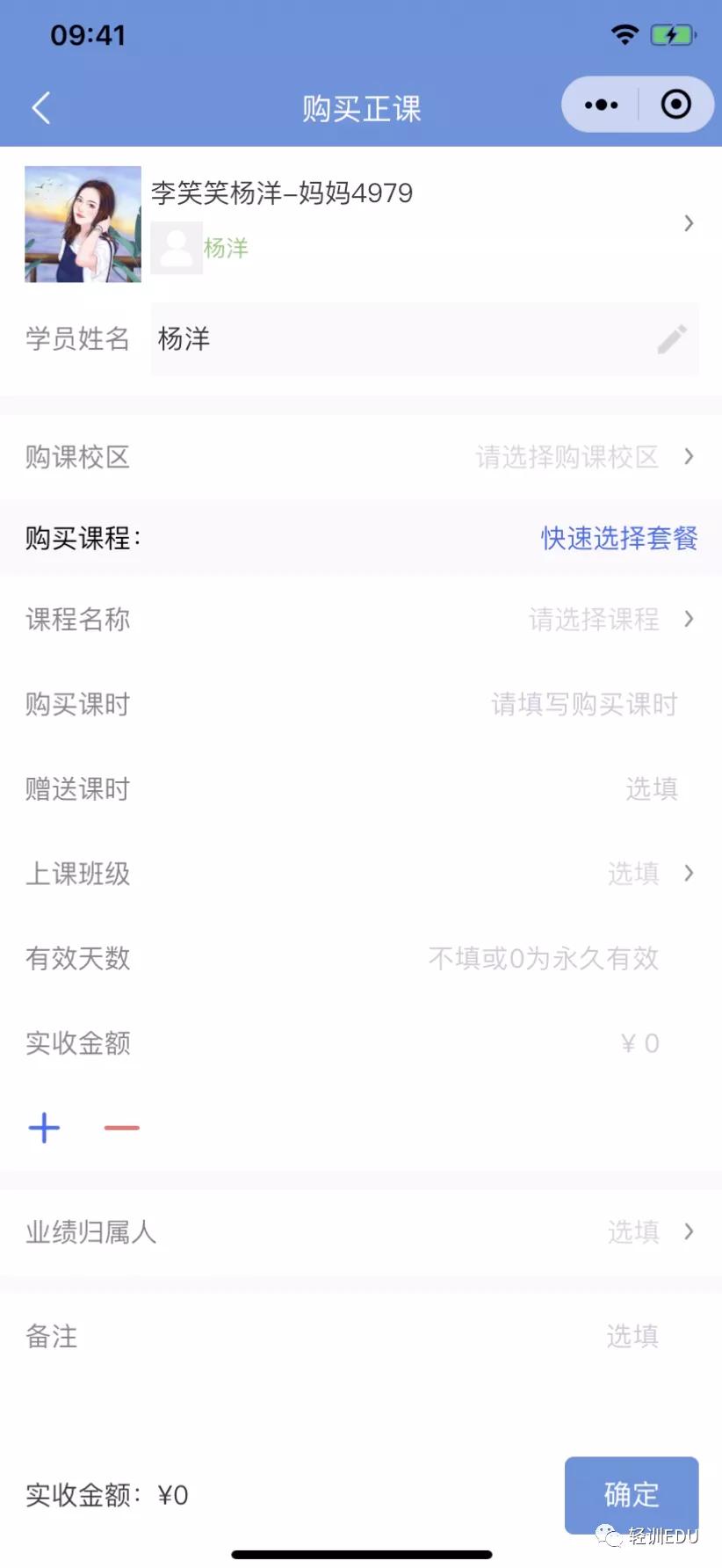Tap the Wi-Fi icon in the status bar

tap(625, 33)
